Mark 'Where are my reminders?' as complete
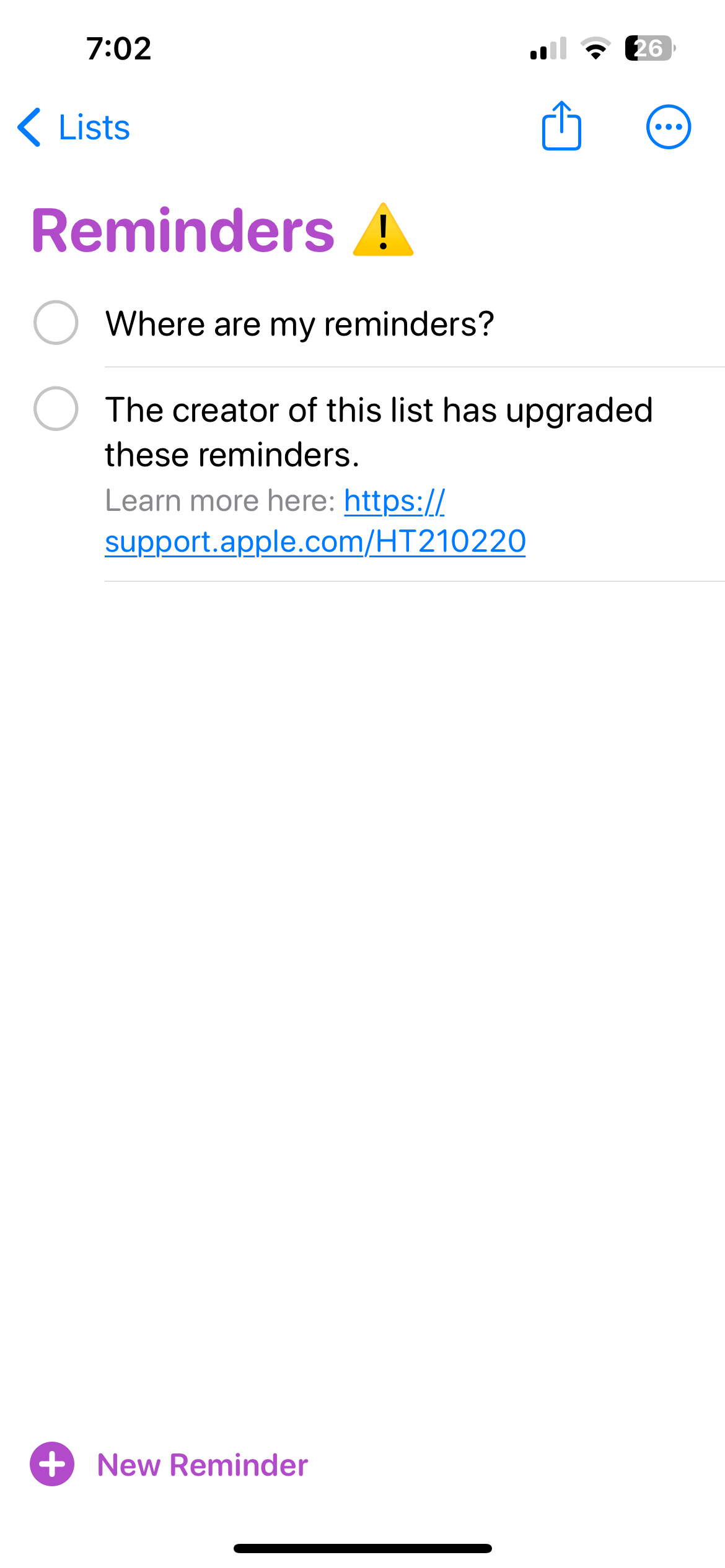Viewport: 725px width, 1568px height. [56, 323]
